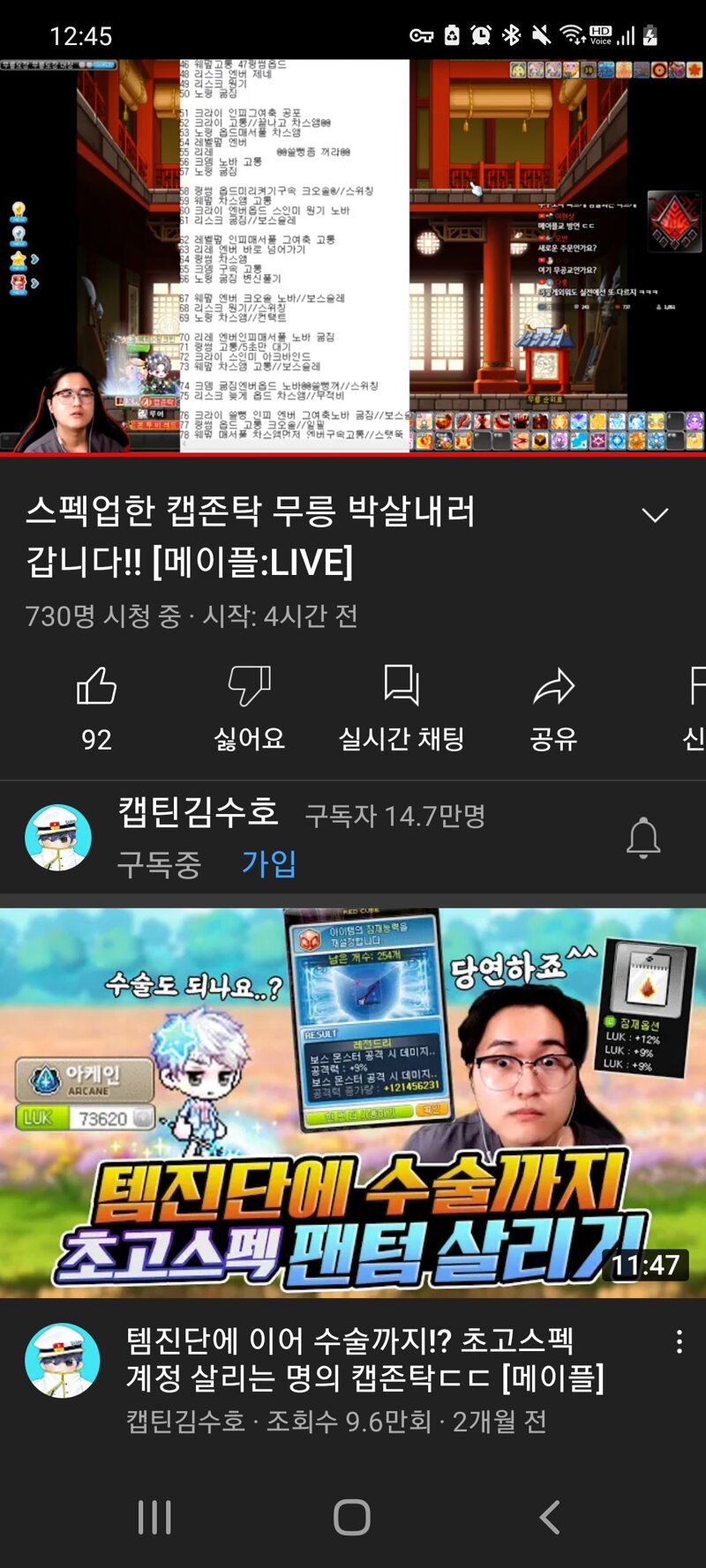Open the 11:47 recommended video thumbnail
The width and height of the screenshot is (706, 1568).
pyautogui.click(x=353, y=1102)
